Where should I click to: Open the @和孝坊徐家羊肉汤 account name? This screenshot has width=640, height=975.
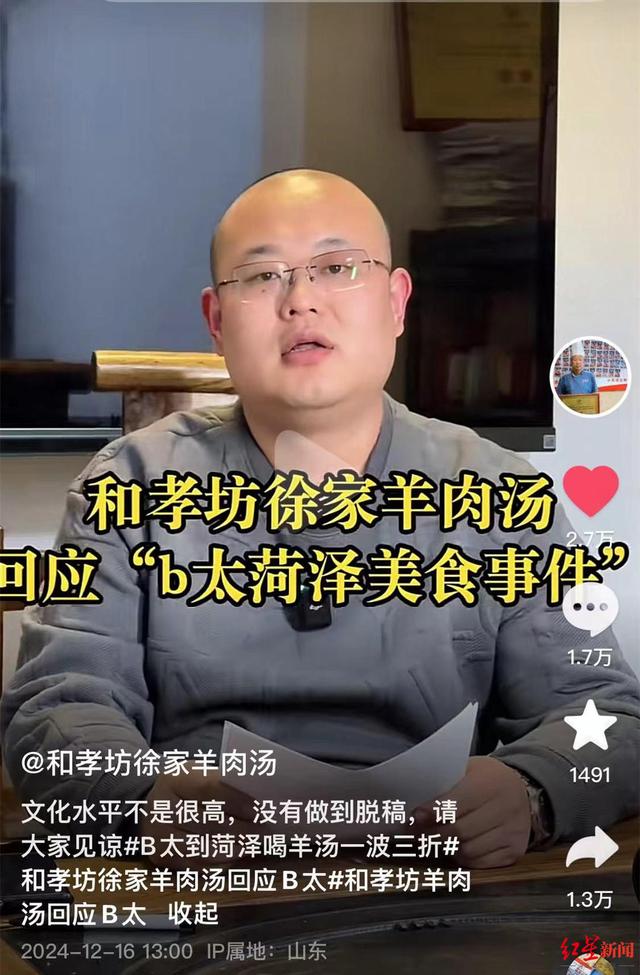tap(149, 765)
